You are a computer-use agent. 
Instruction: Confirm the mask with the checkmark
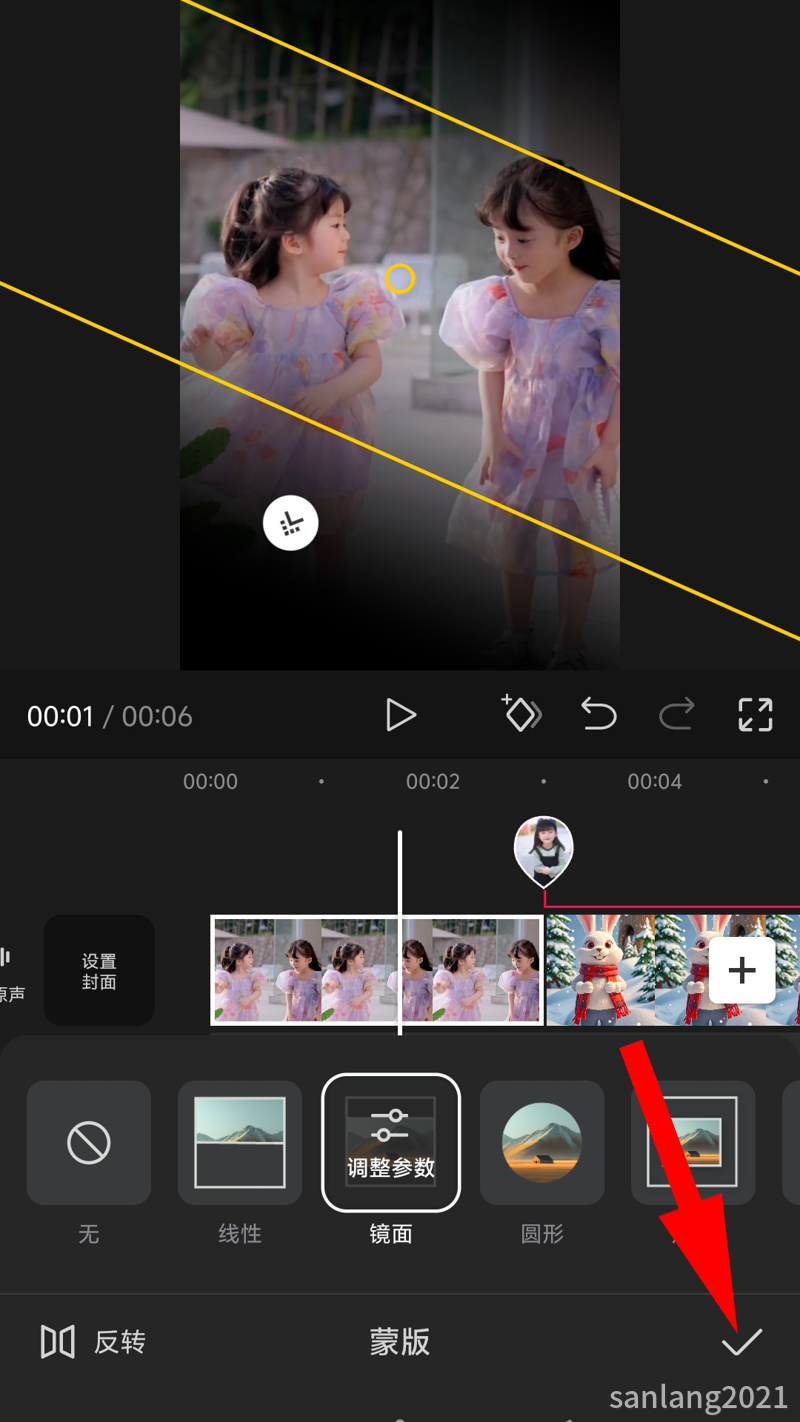point(742,1342)
